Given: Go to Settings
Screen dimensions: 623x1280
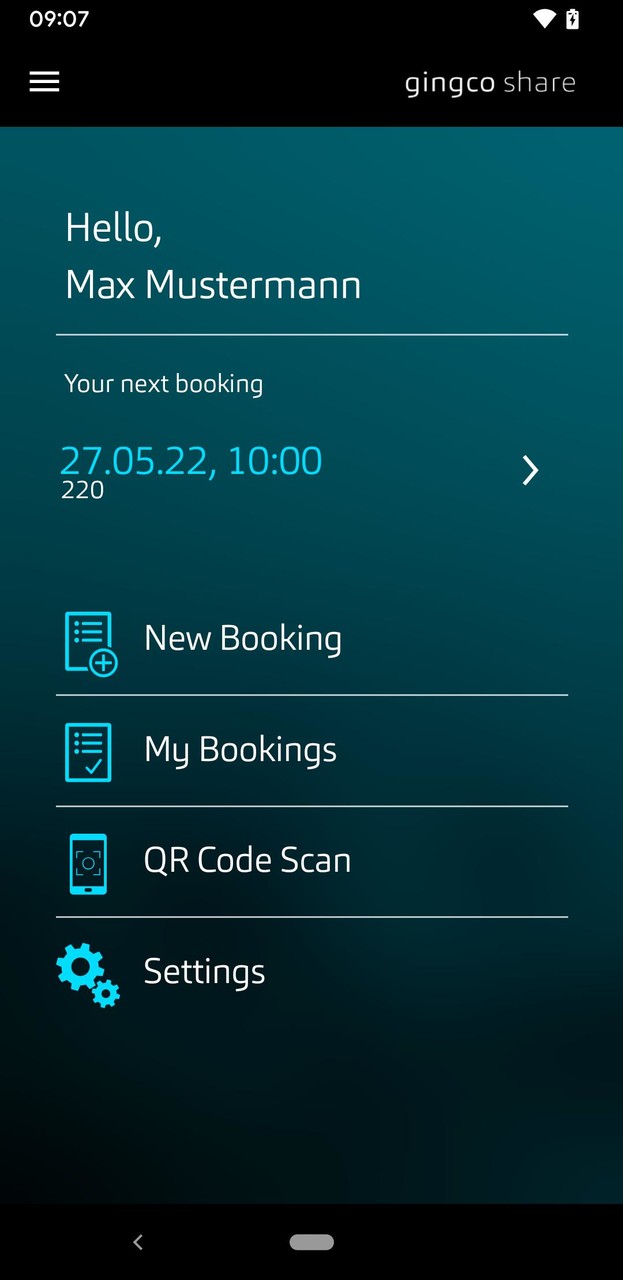Looking at the screenshot, I should click(x=204, y=972).
